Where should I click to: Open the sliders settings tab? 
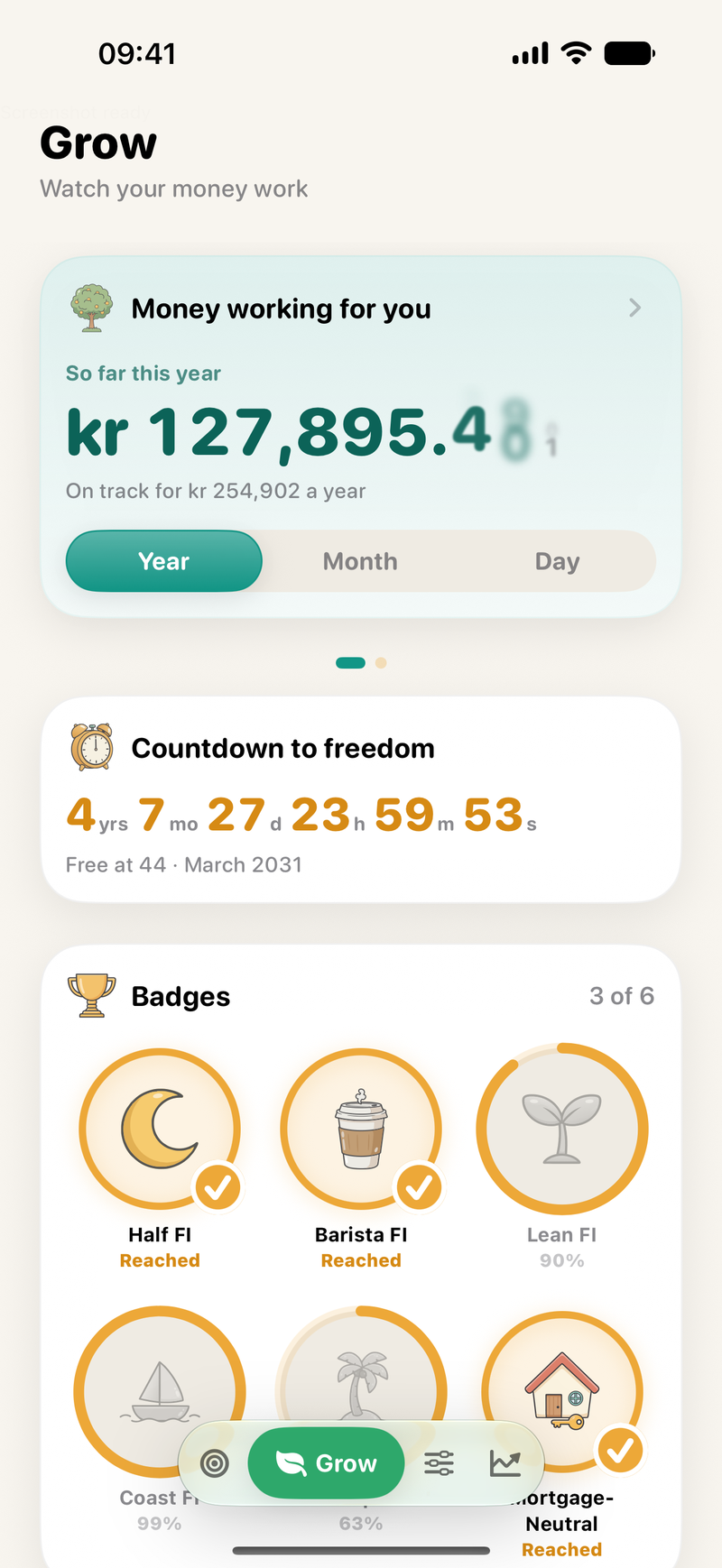coord(440,1463)
